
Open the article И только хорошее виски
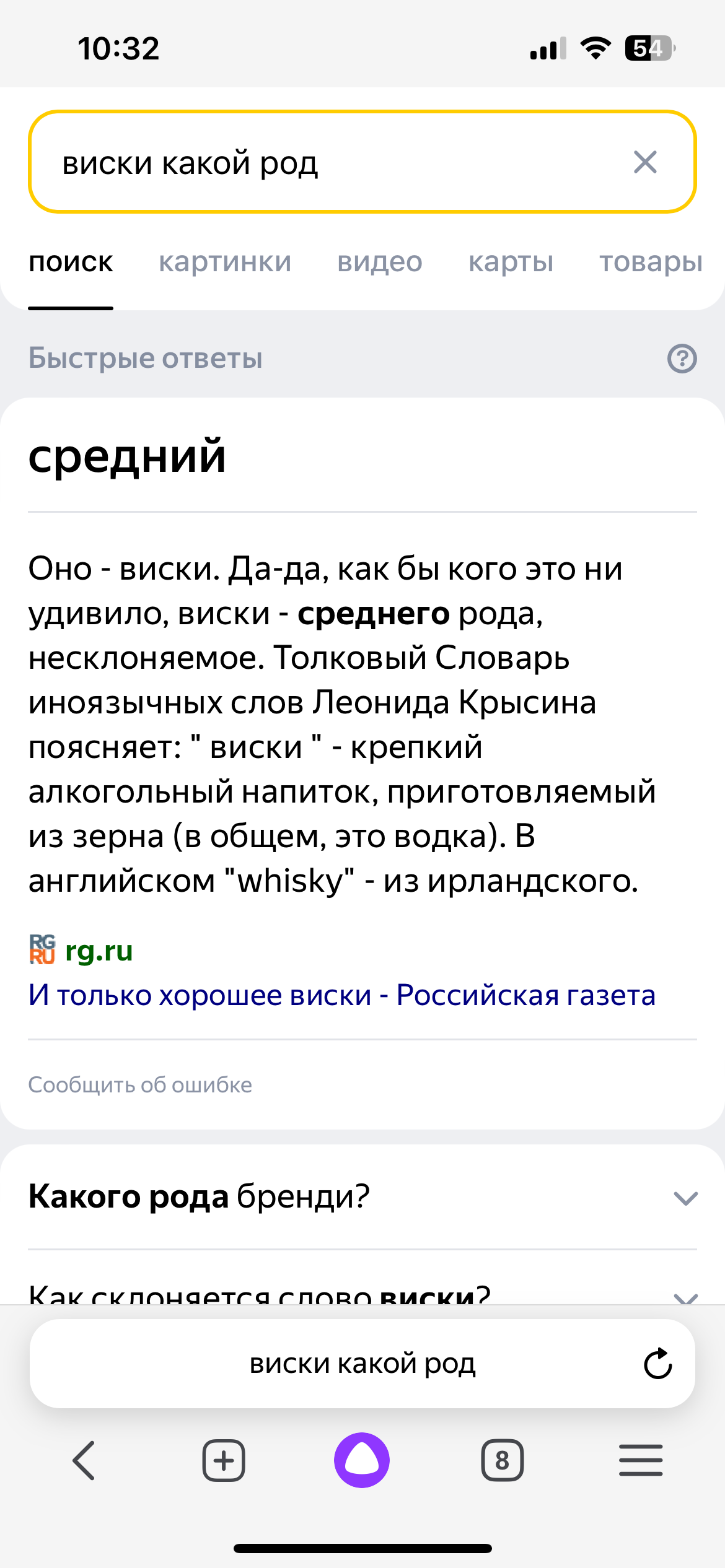[x=341, y=995]
